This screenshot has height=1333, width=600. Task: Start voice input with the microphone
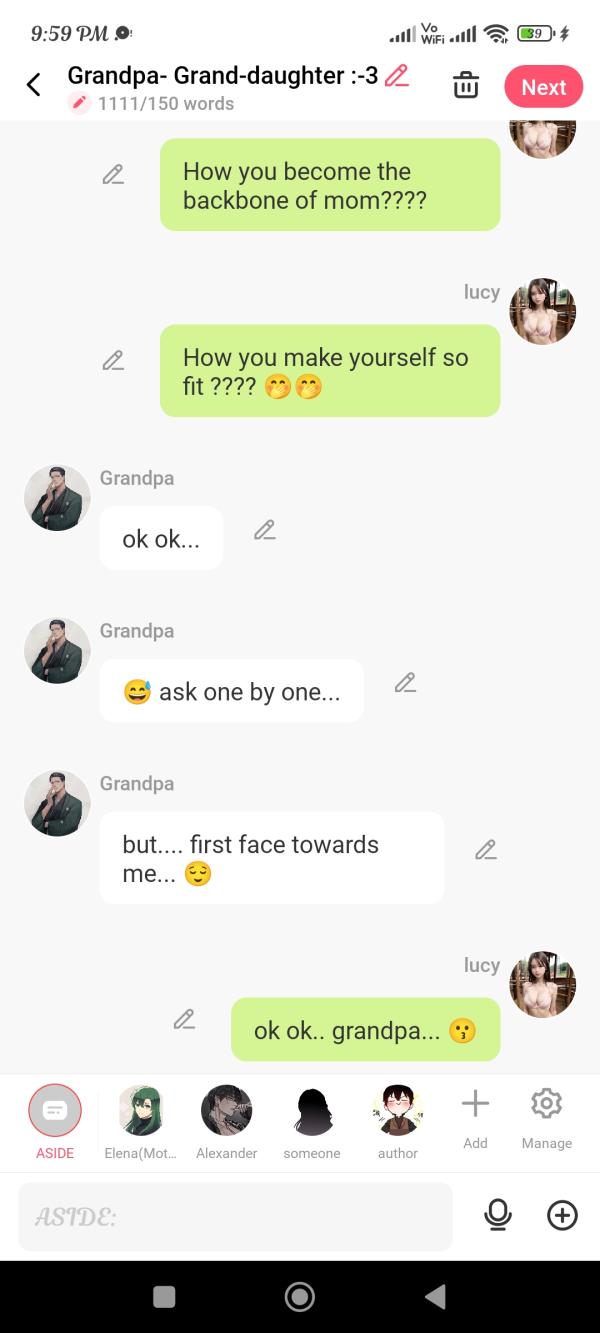tap(497, 1215)
